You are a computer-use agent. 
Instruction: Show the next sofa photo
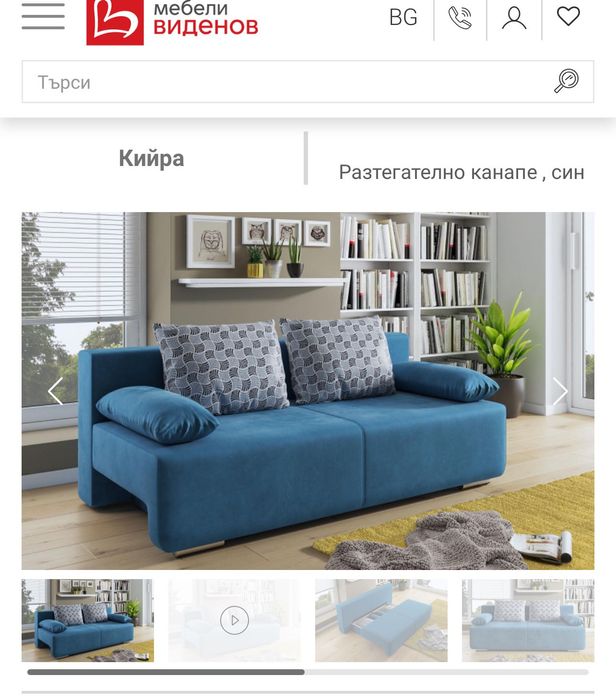point(560,391)
